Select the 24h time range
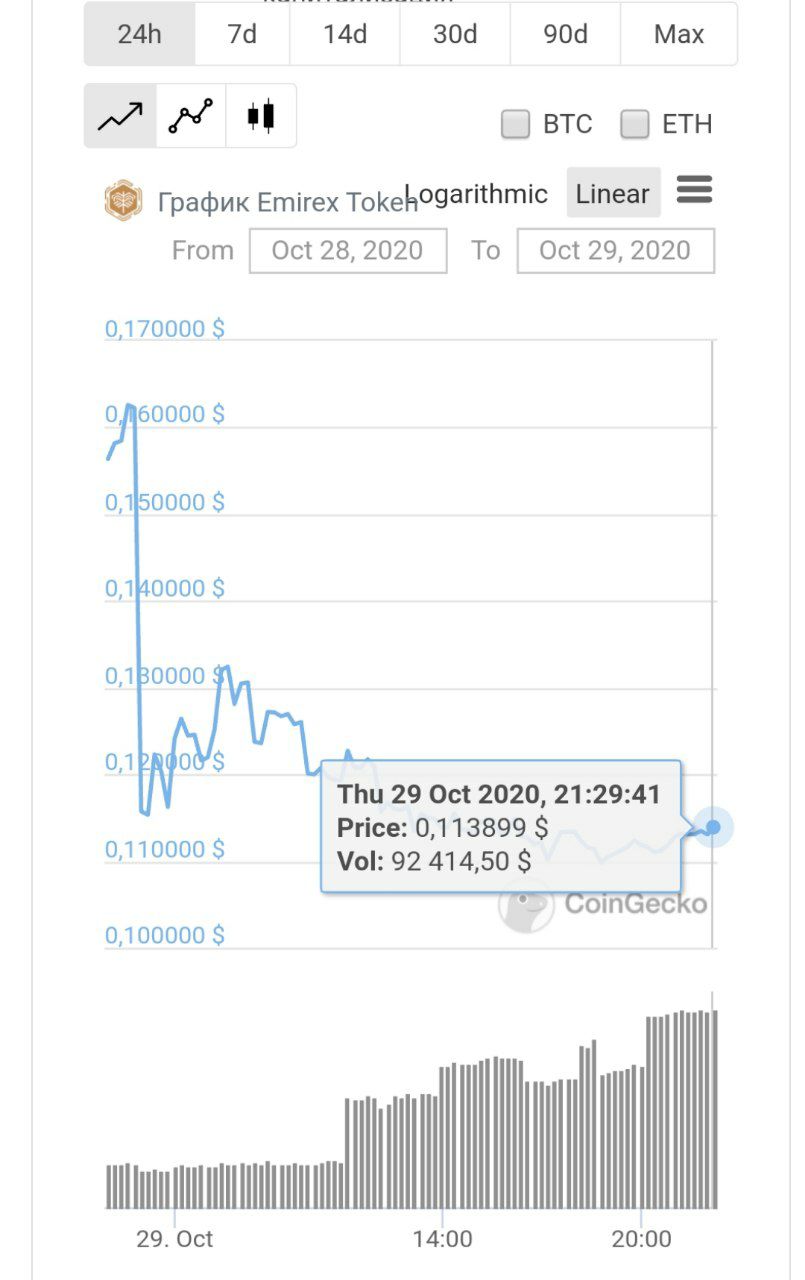 [139, 34]
